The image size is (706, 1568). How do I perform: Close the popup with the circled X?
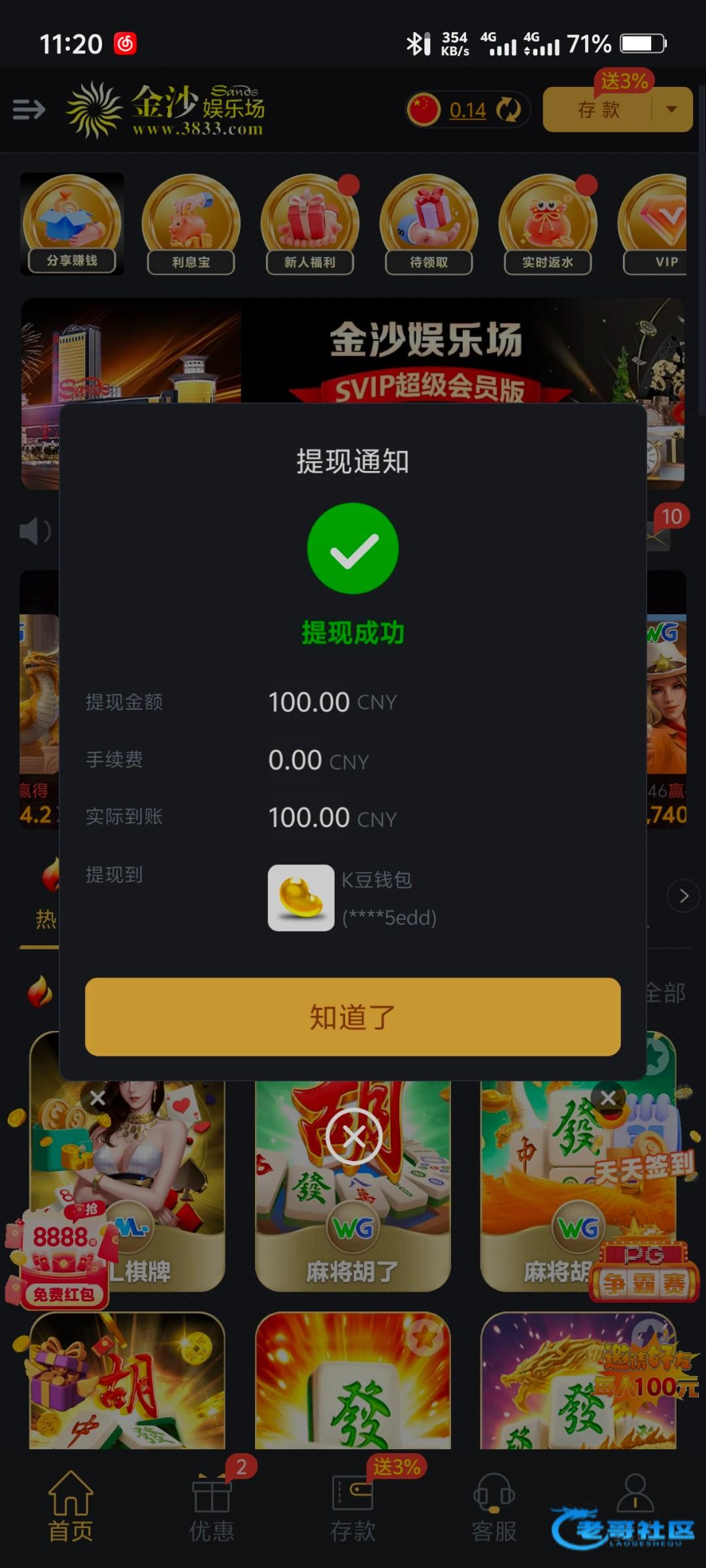point(354,1137)
